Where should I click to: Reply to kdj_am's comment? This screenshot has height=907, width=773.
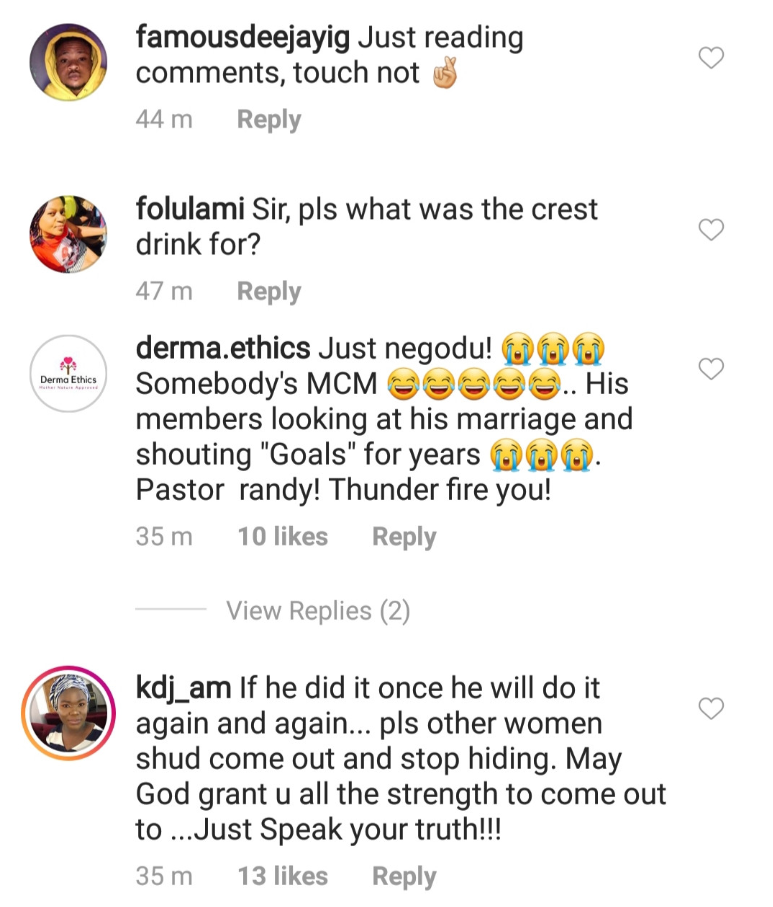pyautogui.click(x=404, y=877)
